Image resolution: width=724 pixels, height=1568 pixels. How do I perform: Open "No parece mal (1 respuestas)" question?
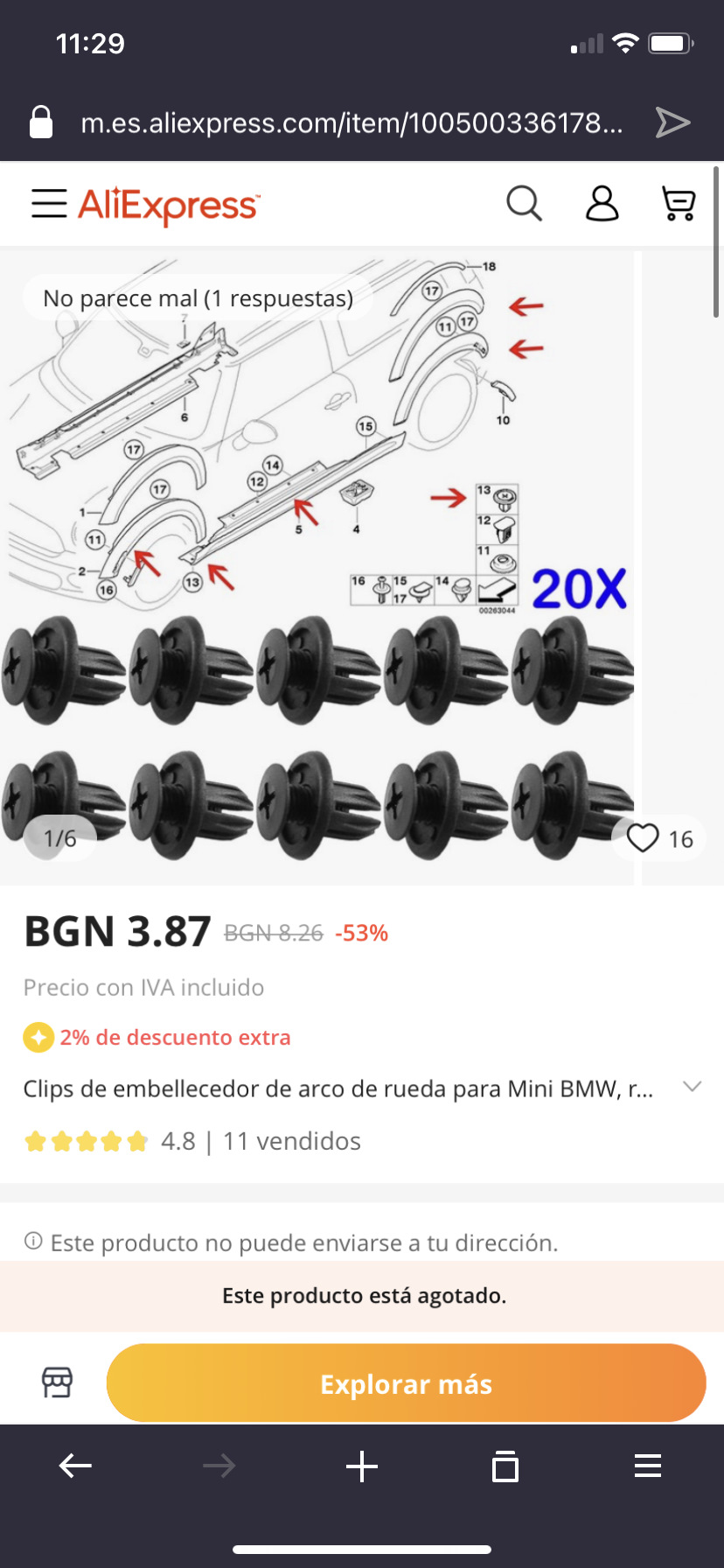click(x=198, y=298)
